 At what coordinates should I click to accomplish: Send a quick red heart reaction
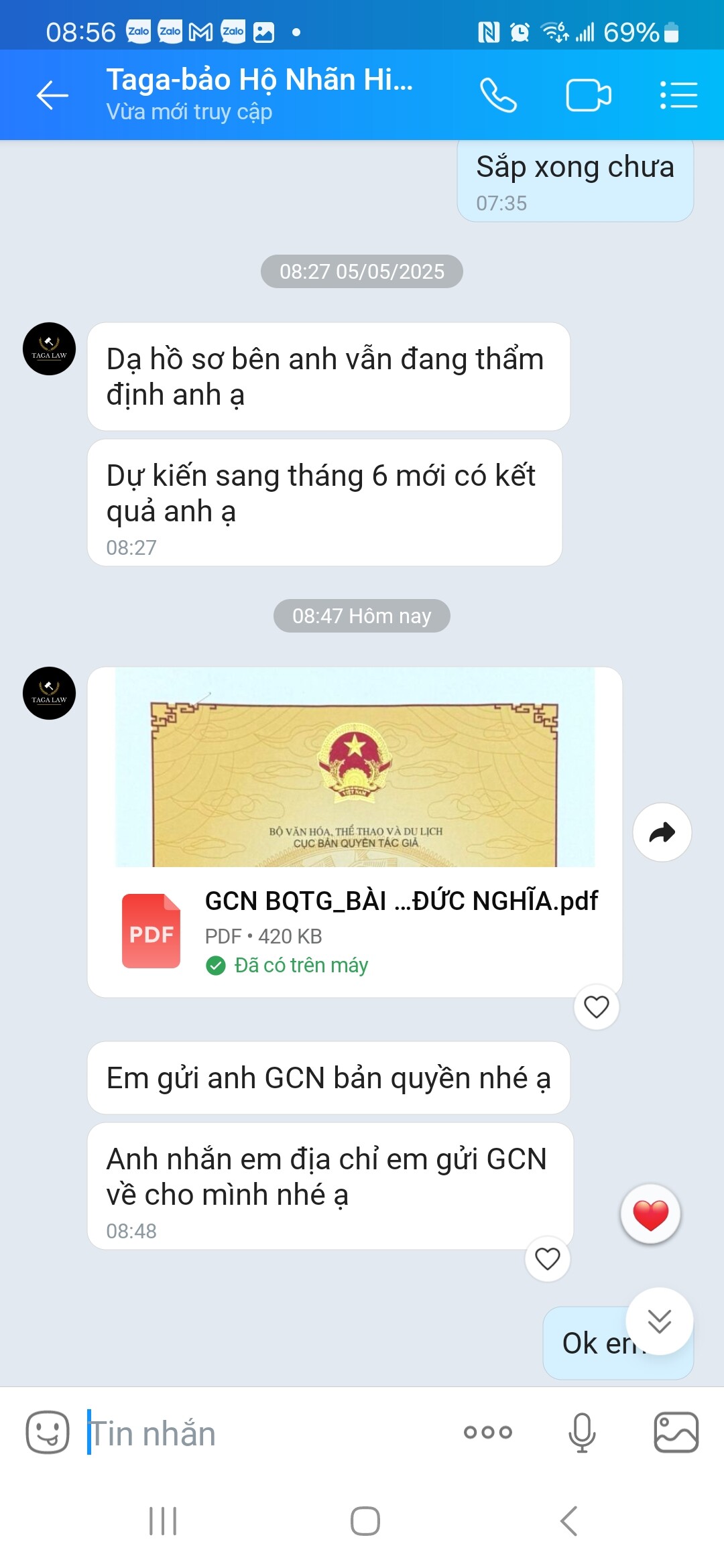point(650,1214)
